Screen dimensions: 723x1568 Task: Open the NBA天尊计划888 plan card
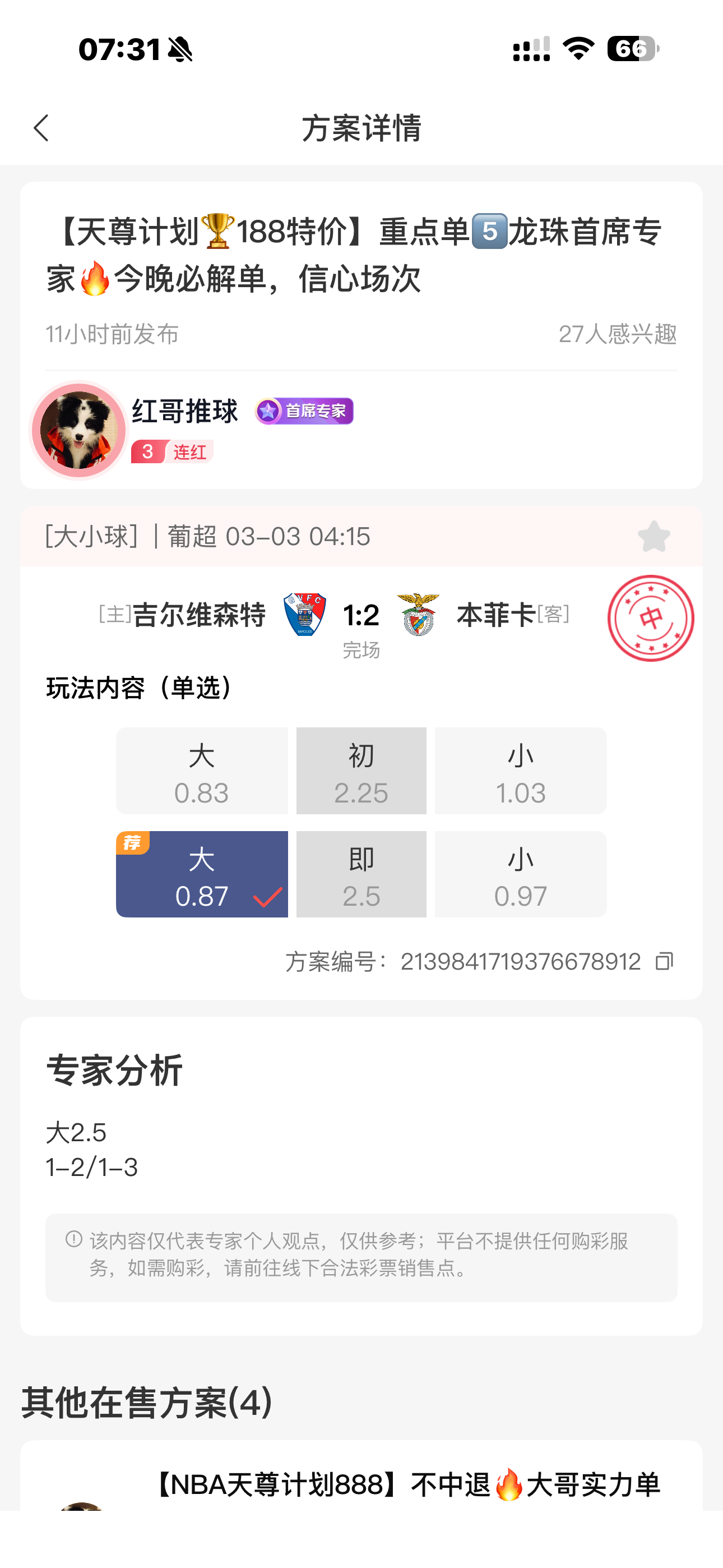click(x=406, y=1484)
